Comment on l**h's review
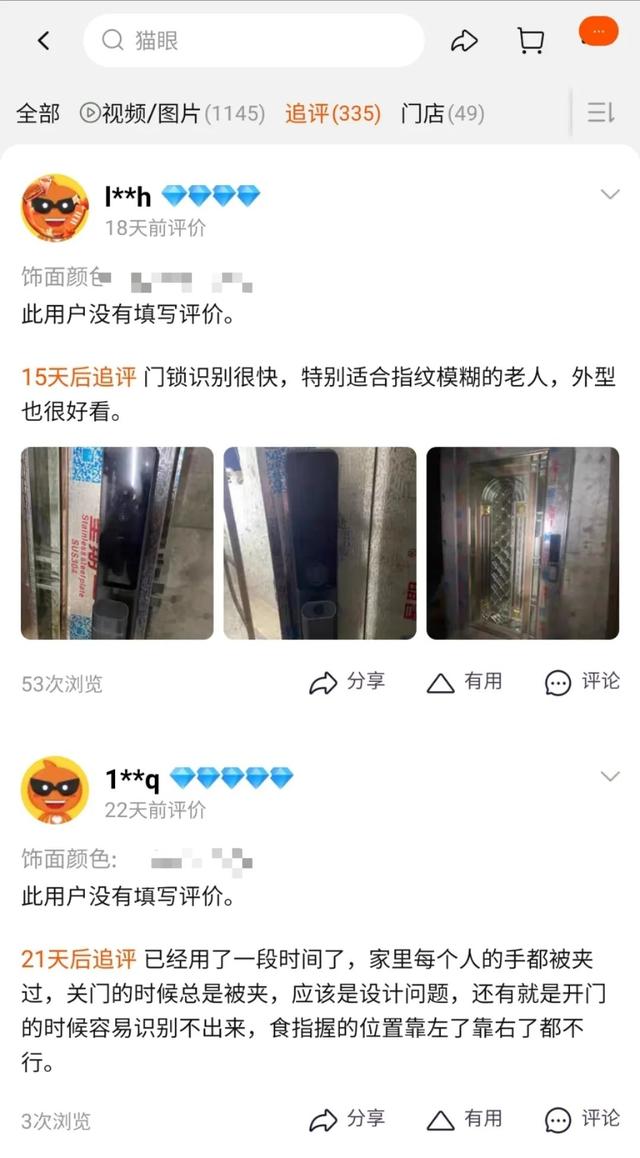 (582, 682)
